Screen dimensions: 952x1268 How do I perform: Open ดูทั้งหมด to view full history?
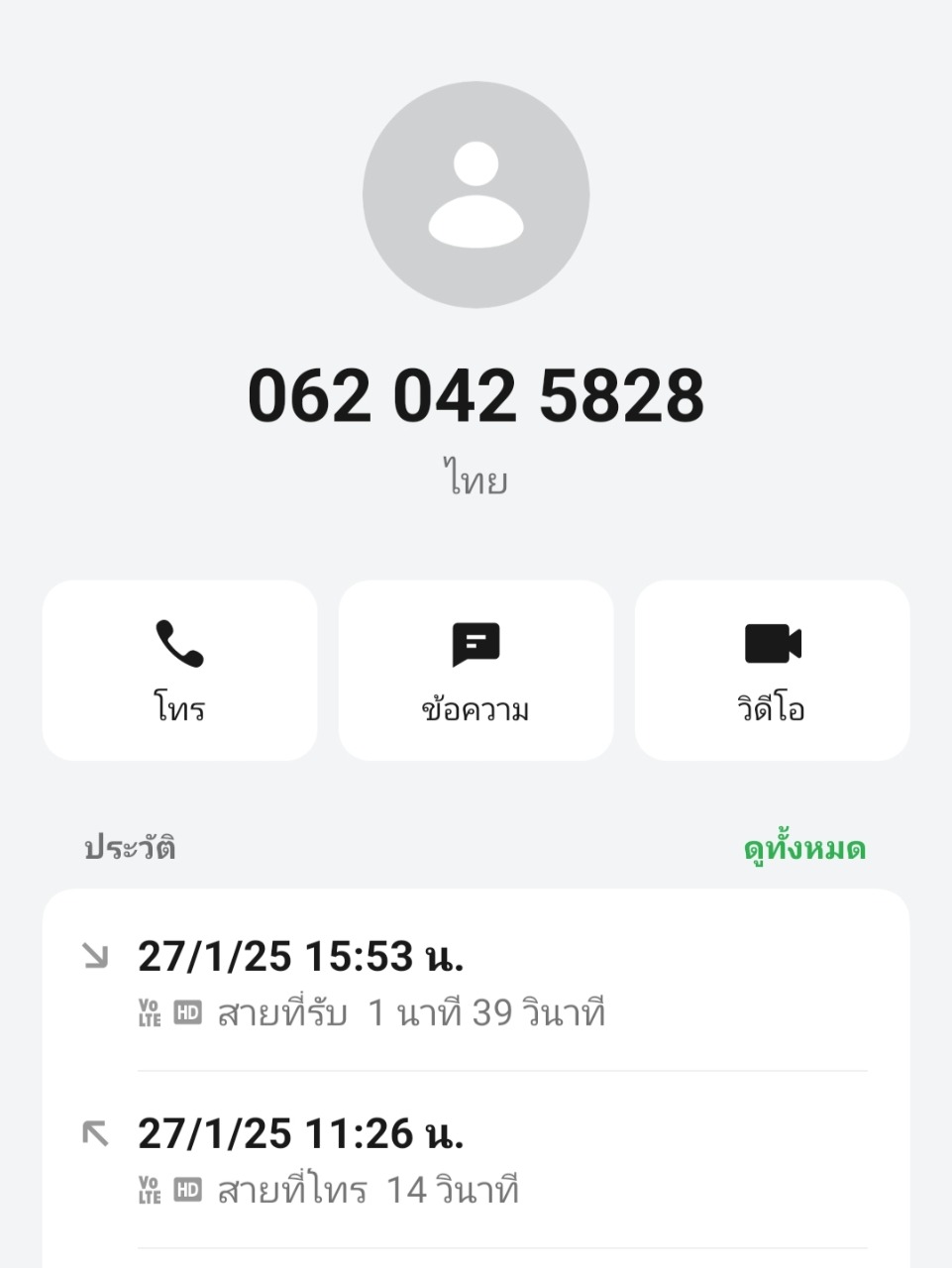click(x=804, y=849)
